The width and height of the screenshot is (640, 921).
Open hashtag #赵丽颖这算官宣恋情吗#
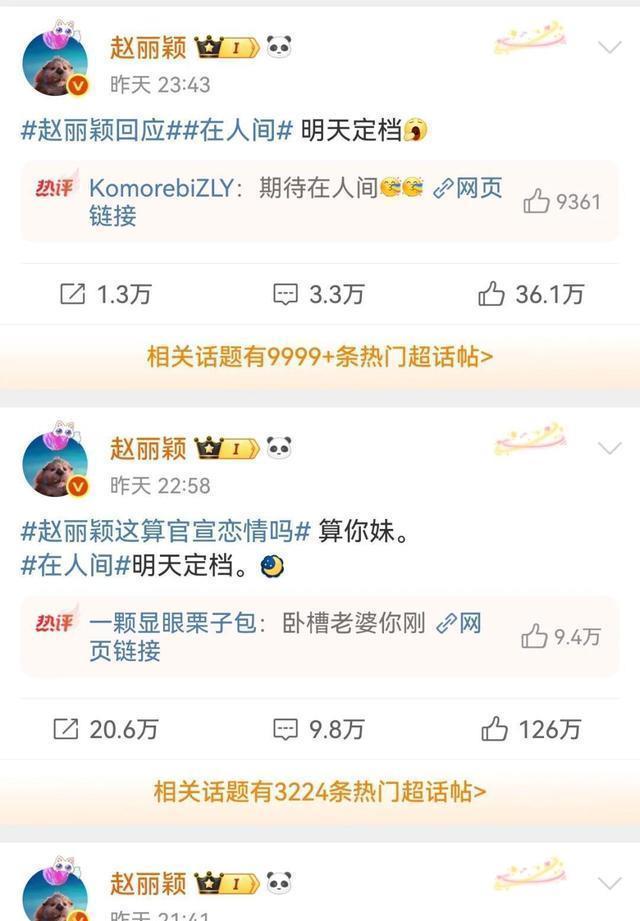click(166, 532)
